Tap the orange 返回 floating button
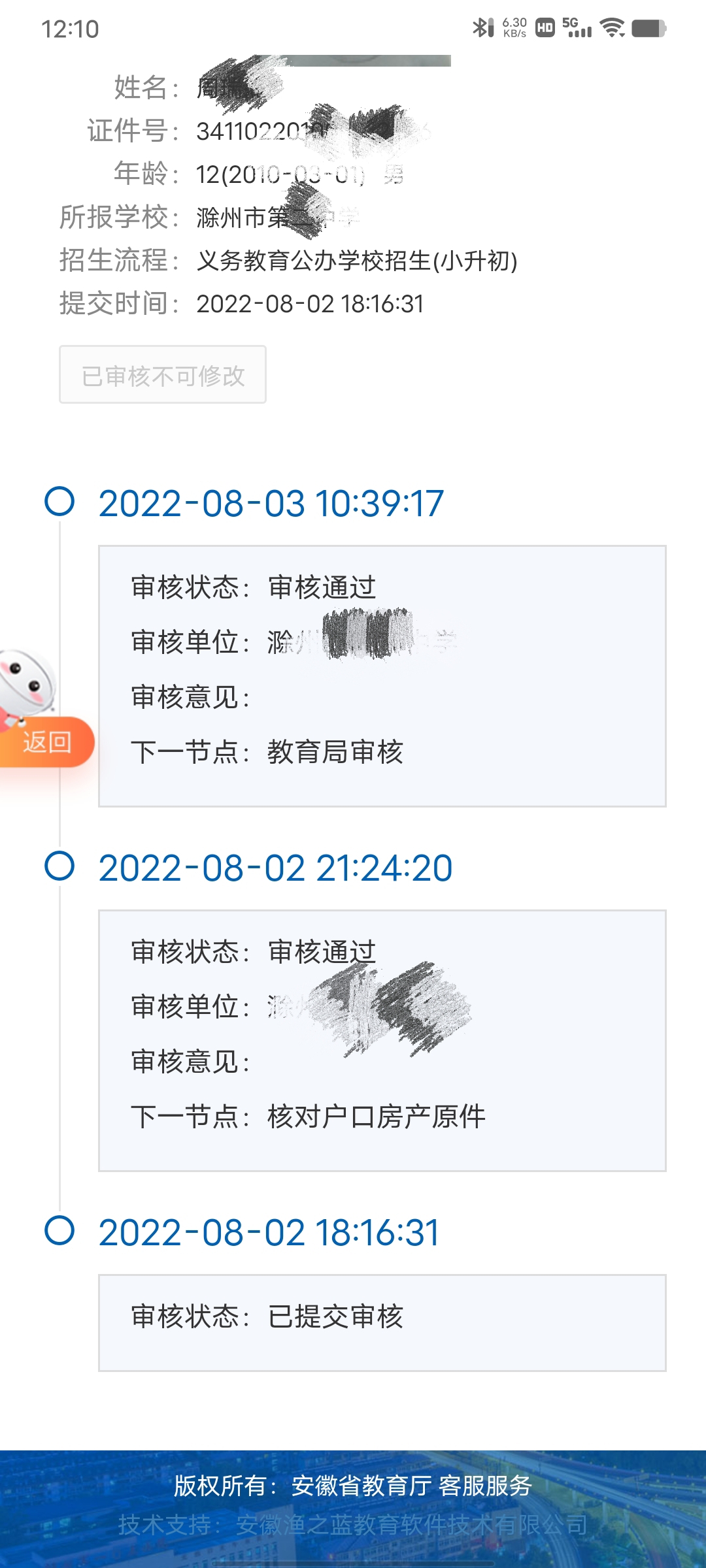Viewport: 706px width, 1568px height. point(46,742)
